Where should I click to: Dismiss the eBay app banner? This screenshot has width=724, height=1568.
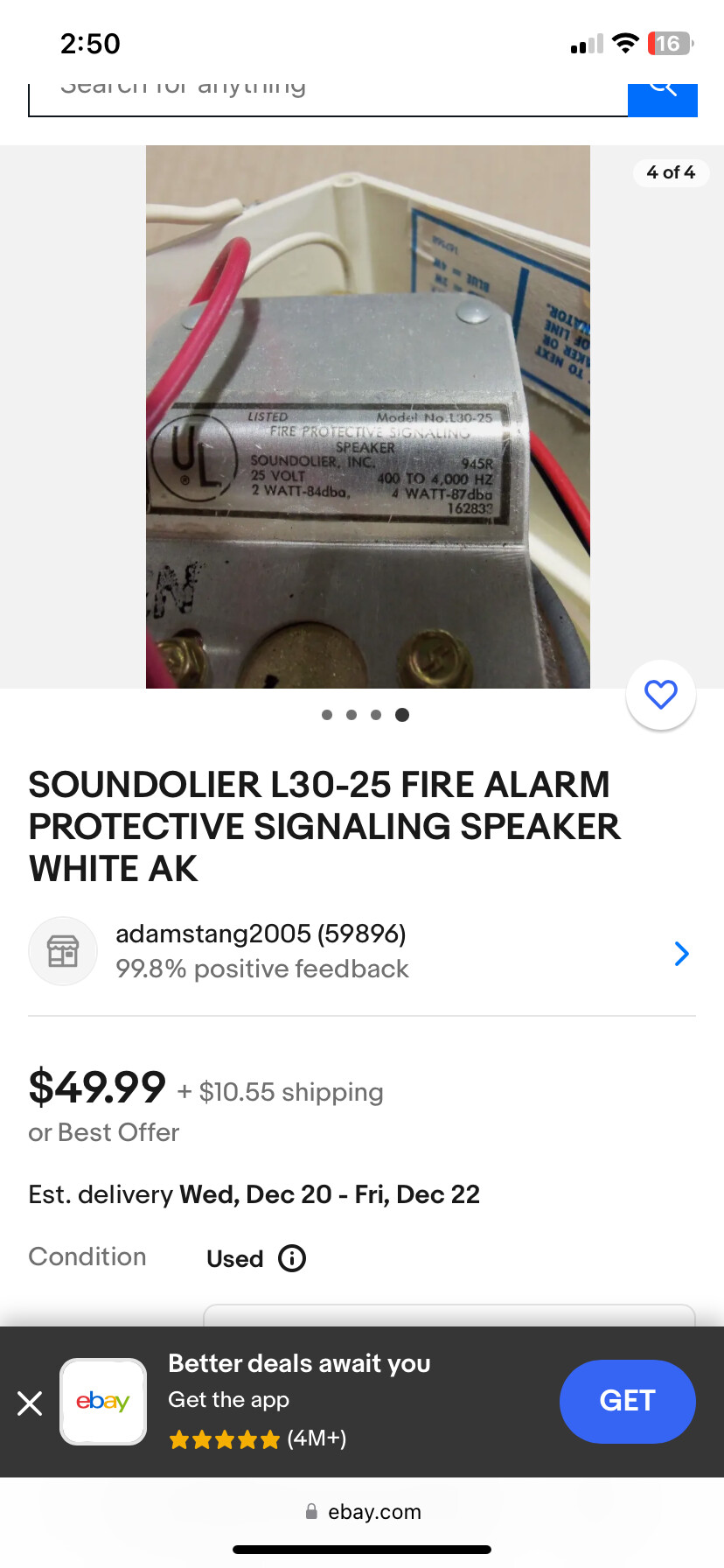(30, 1403)
